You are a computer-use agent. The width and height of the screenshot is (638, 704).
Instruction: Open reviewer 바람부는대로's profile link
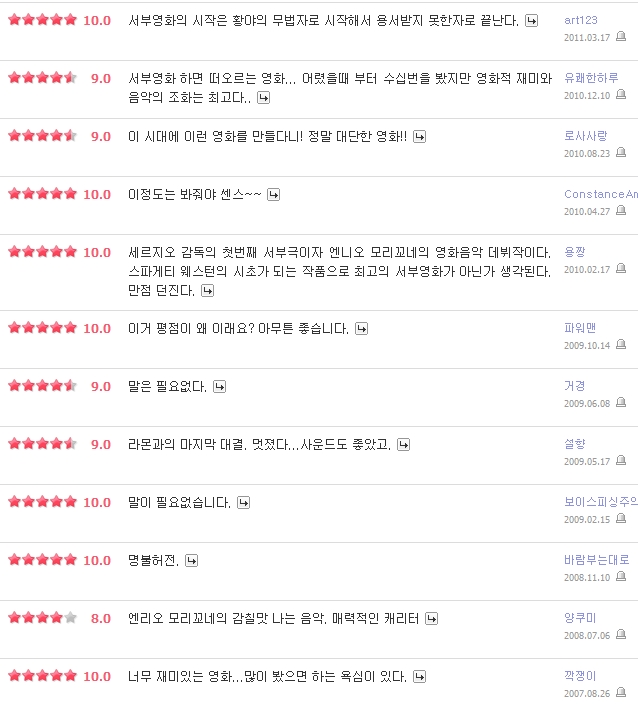click(x=597, y=560)
